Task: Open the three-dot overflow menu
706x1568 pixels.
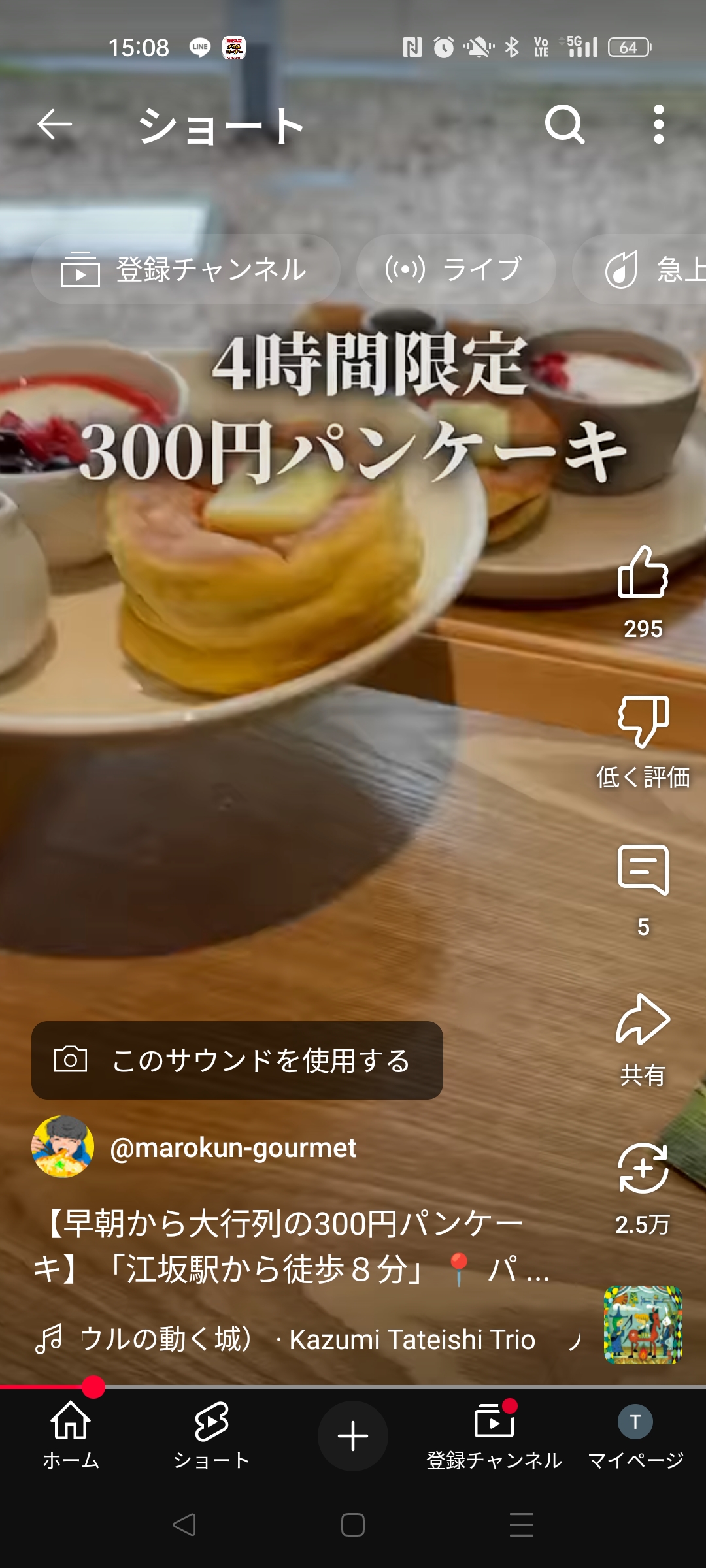Action: pyautogui.click(x=658, y=124)
